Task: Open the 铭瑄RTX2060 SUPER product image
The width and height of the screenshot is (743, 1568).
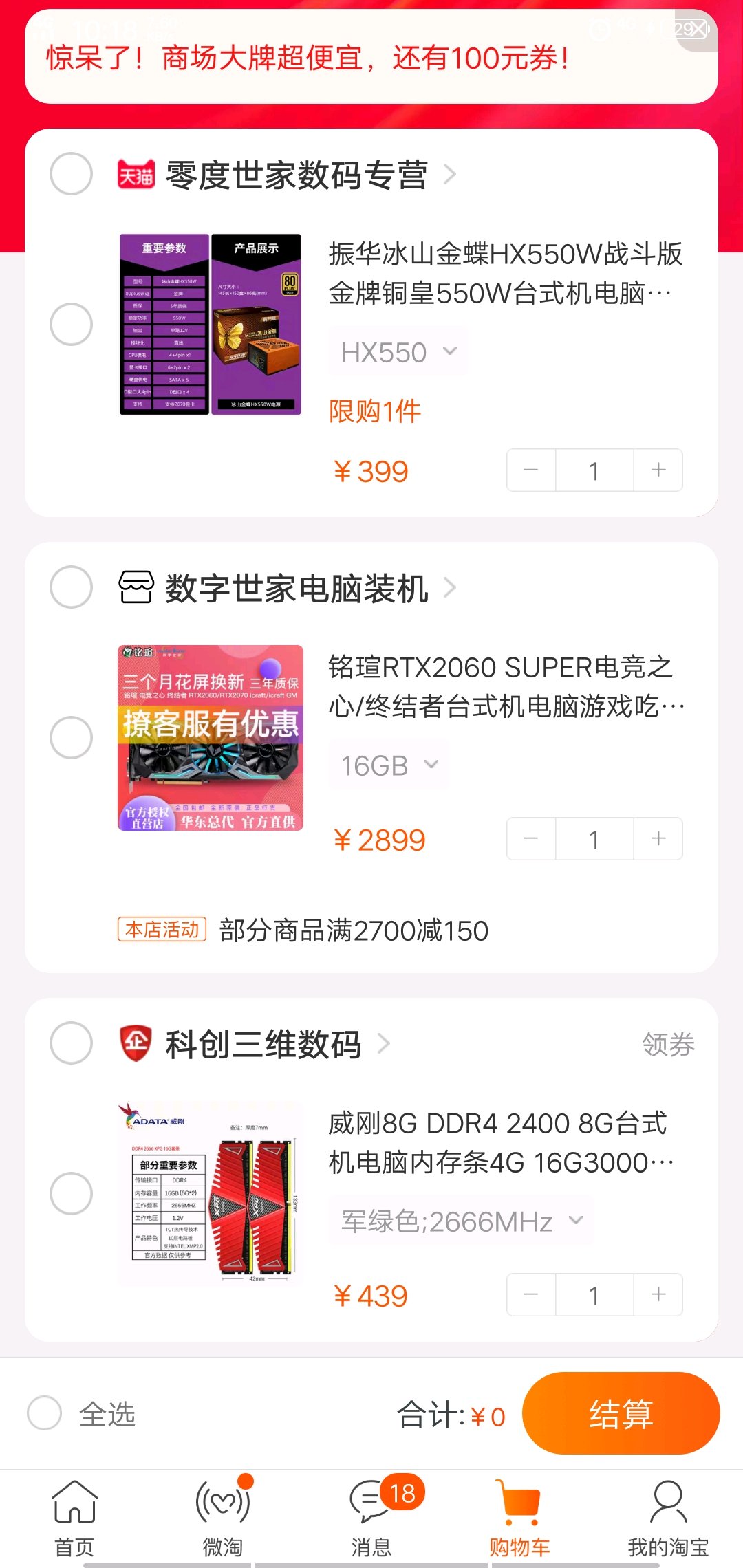Action: pos(211,737)
